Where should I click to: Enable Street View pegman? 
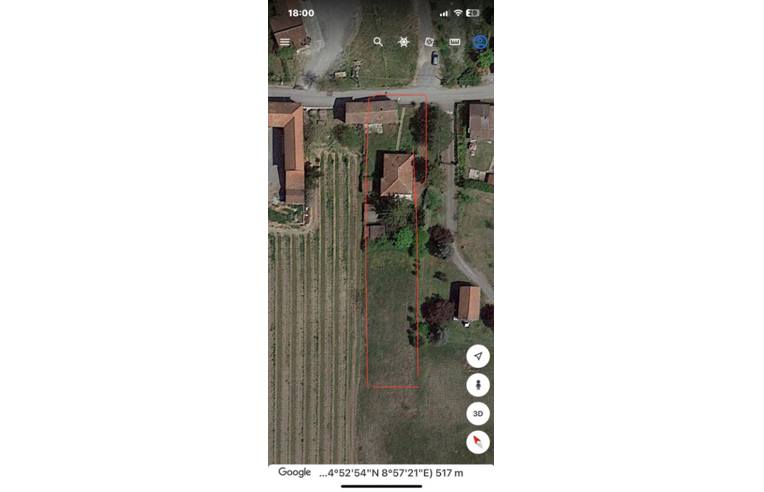pyautogui.click(x=478, y=385)
